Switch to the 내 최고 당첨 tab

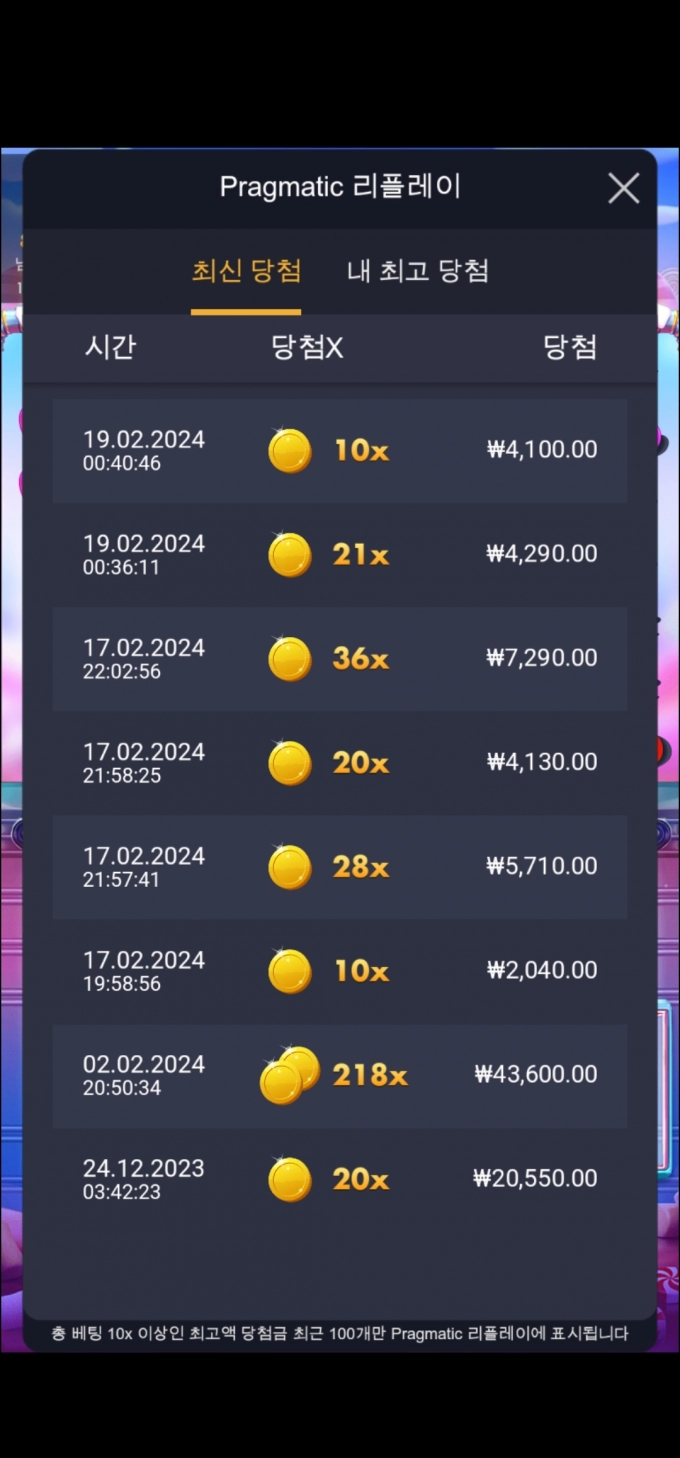click(417, 271)
